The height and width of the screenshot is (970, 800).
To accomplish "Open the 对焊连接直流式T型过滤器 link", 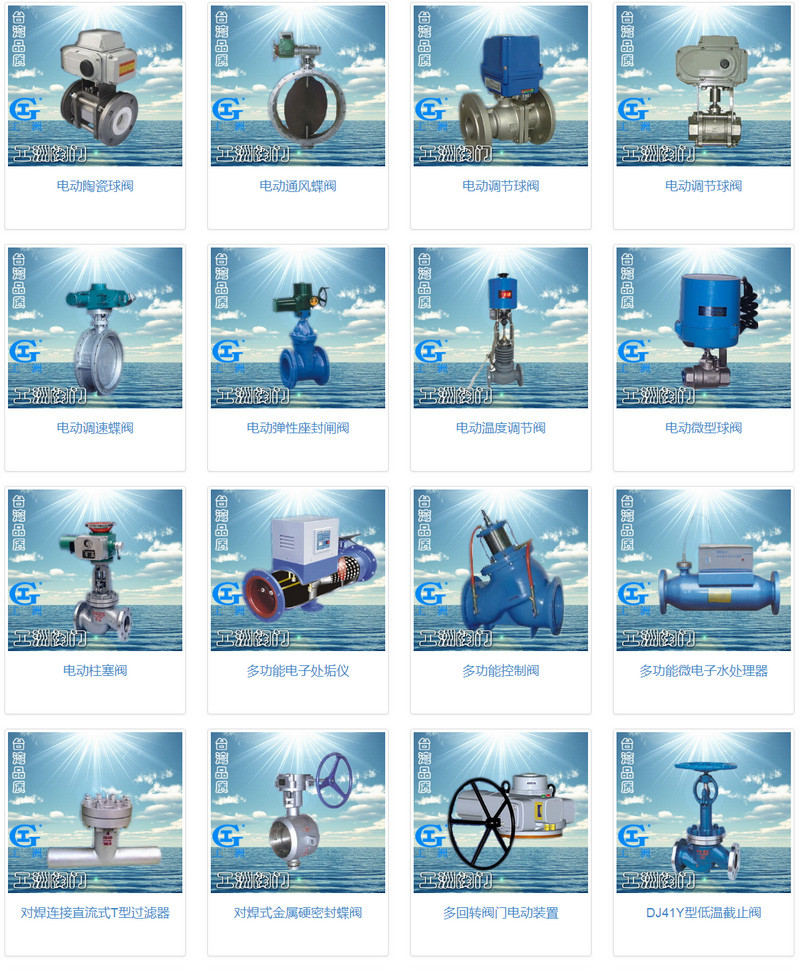I will (95, 913).
